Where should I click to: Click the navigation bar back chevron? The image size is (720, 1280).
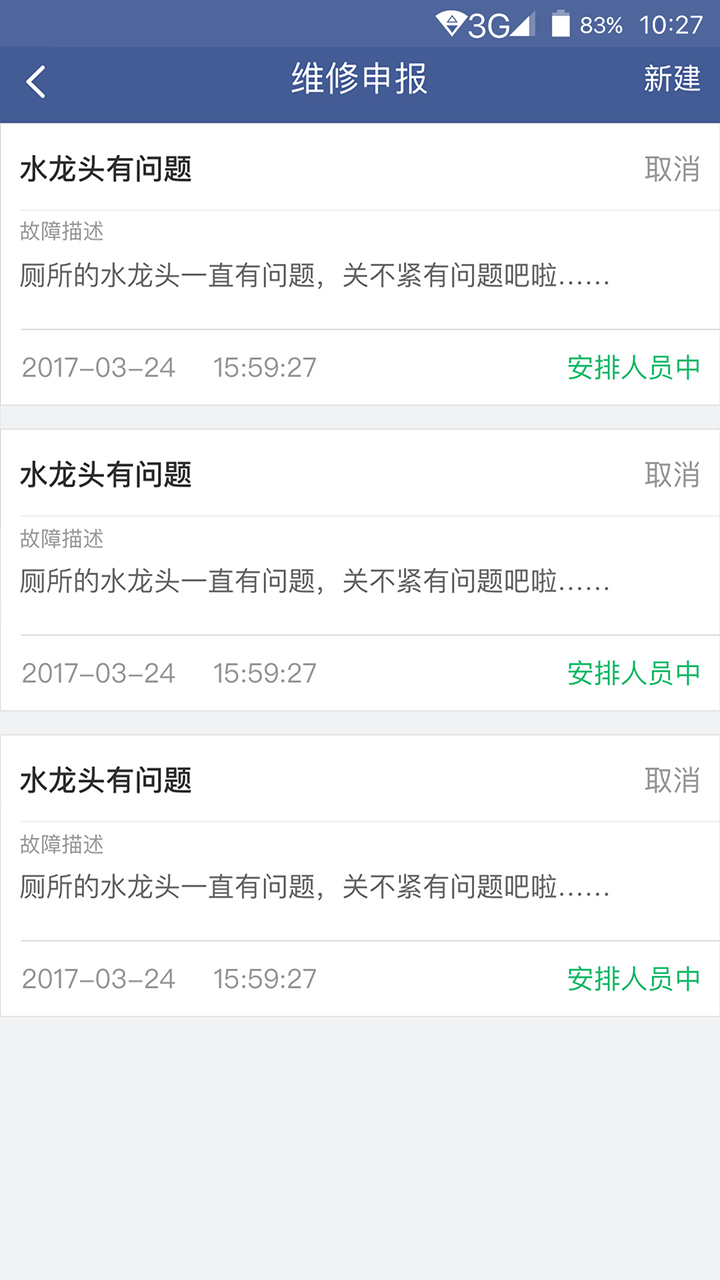[x=36, y=81]
